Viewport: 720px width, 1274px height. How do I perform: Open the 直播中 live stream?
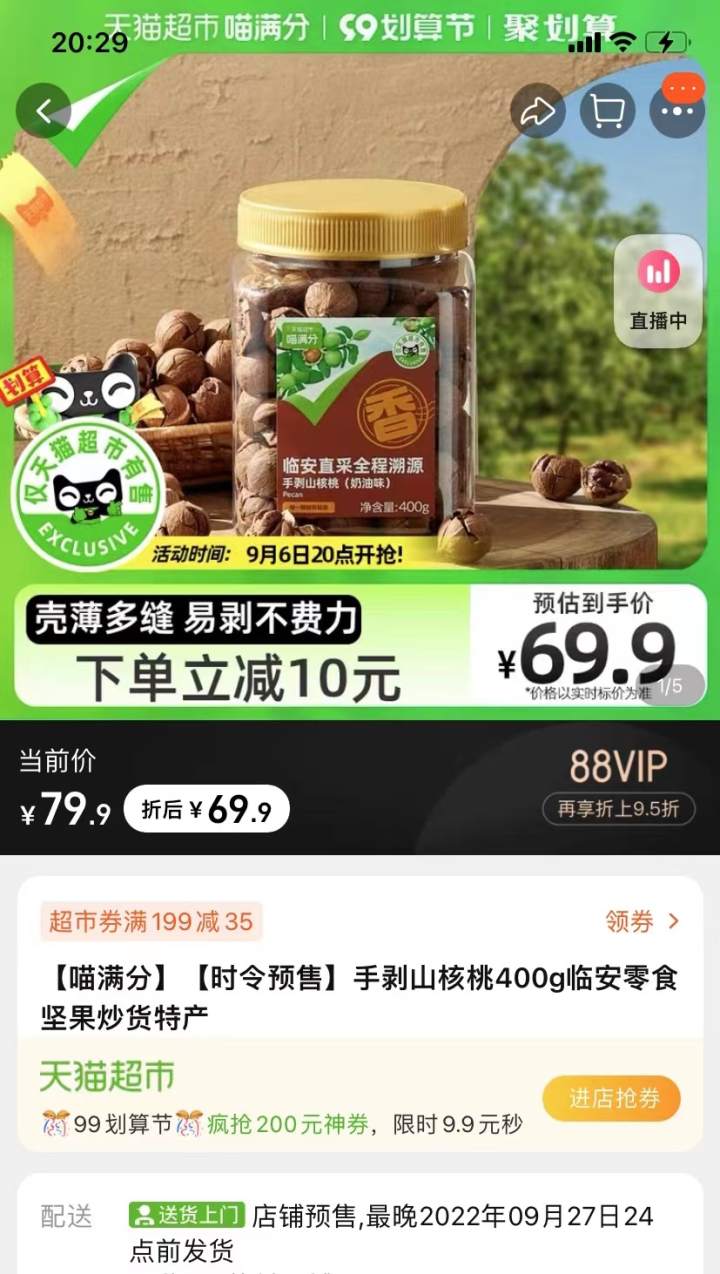[x=658, y=291]
